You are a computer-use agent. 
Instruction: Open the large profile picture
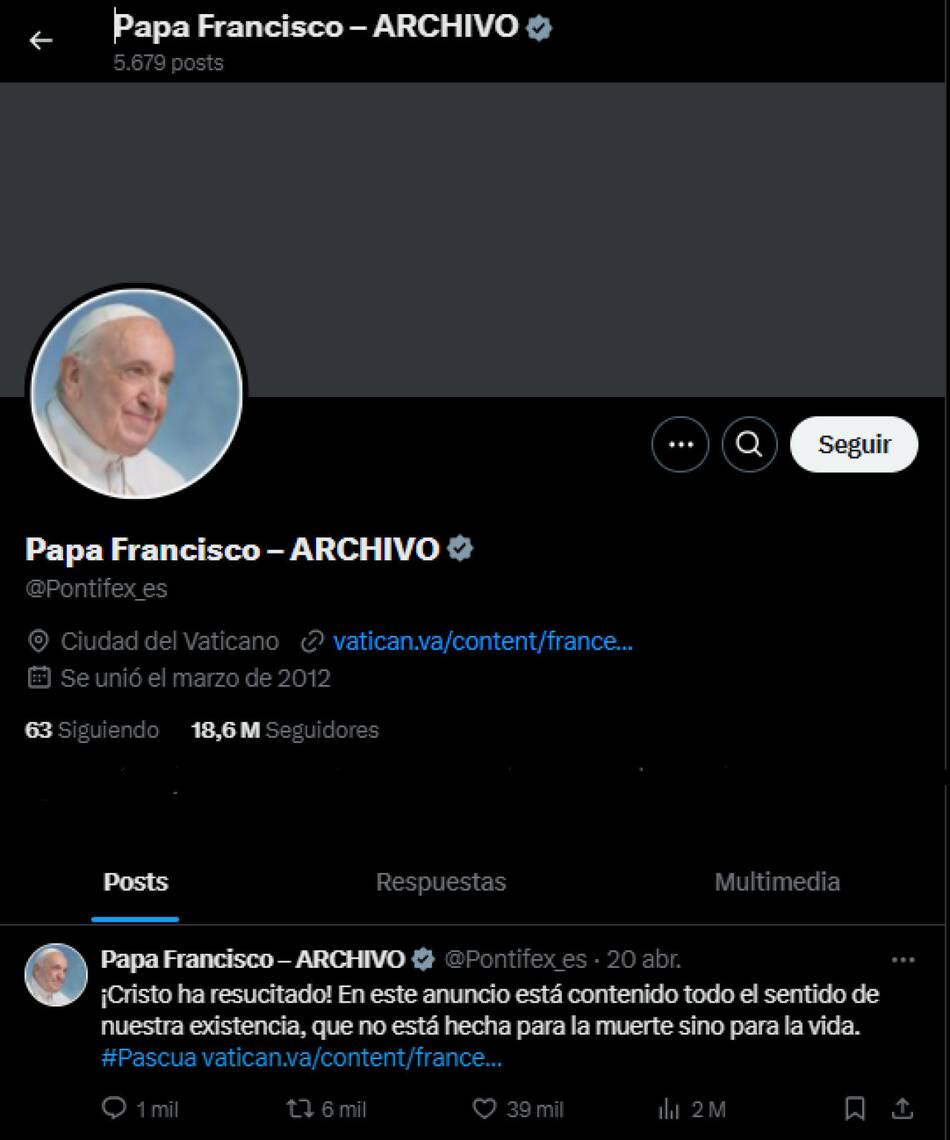click(x=137, y=392)
